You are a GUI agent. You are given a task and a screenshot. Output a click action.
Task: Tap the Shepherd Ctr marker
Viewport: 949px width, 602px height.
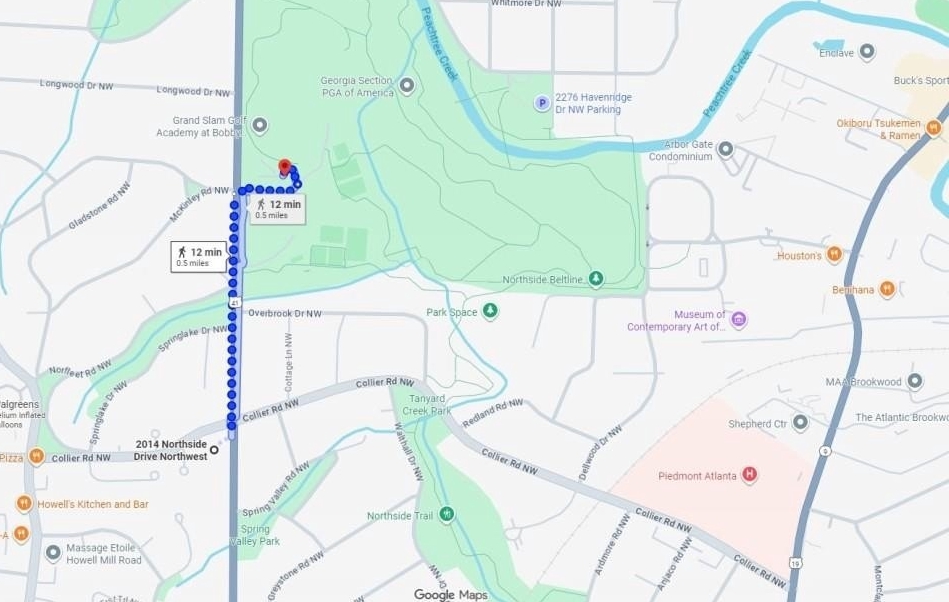click(800, 422)
